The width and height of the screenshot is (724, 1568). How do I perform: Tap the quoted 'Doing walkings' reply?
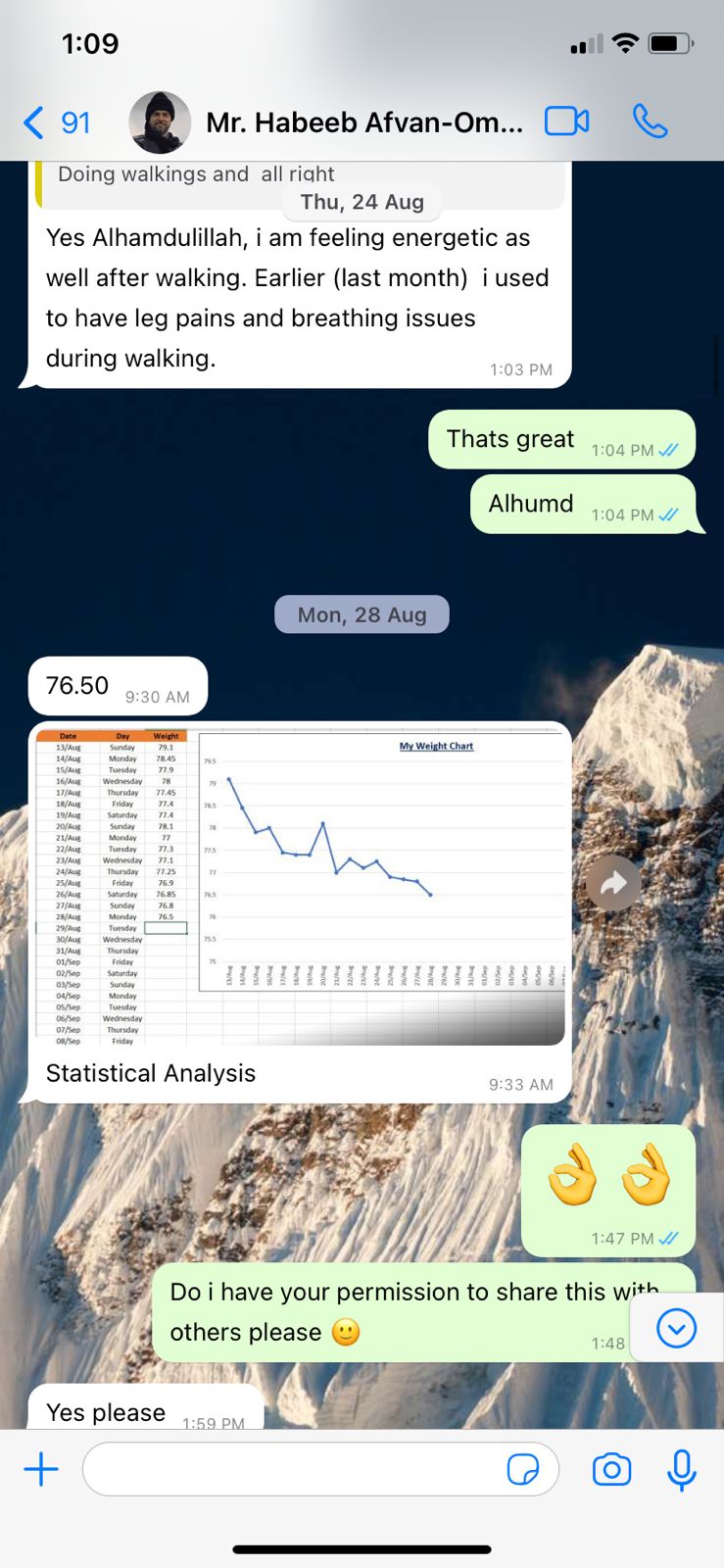(300, 184)
